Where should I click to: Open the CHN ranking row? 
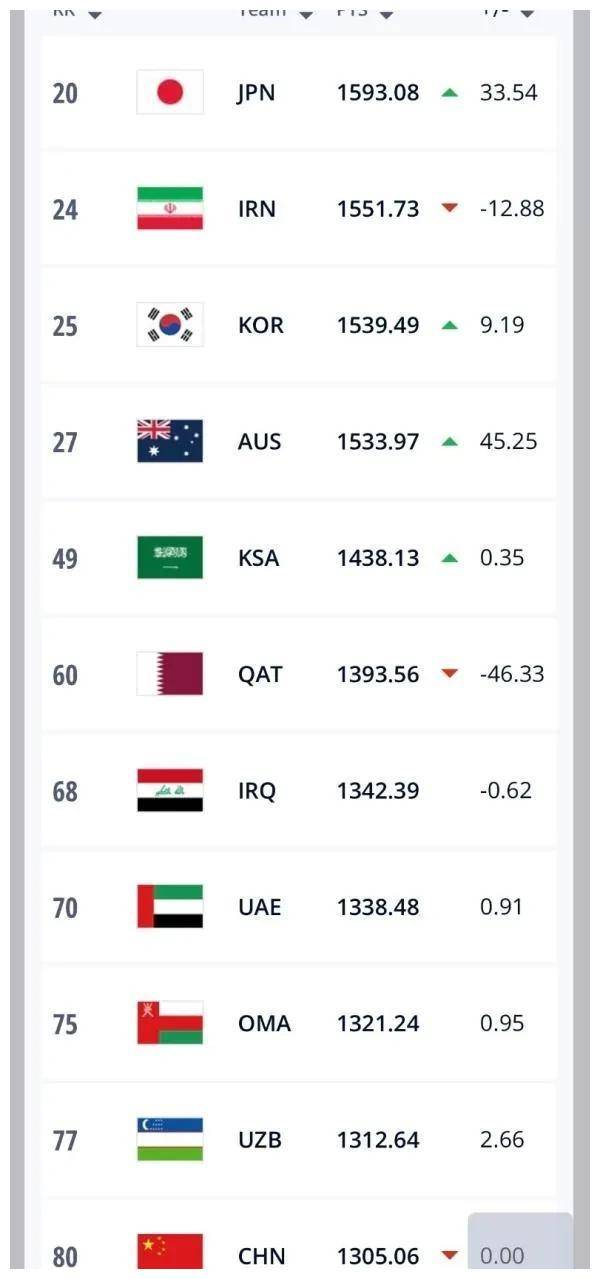299,1240
